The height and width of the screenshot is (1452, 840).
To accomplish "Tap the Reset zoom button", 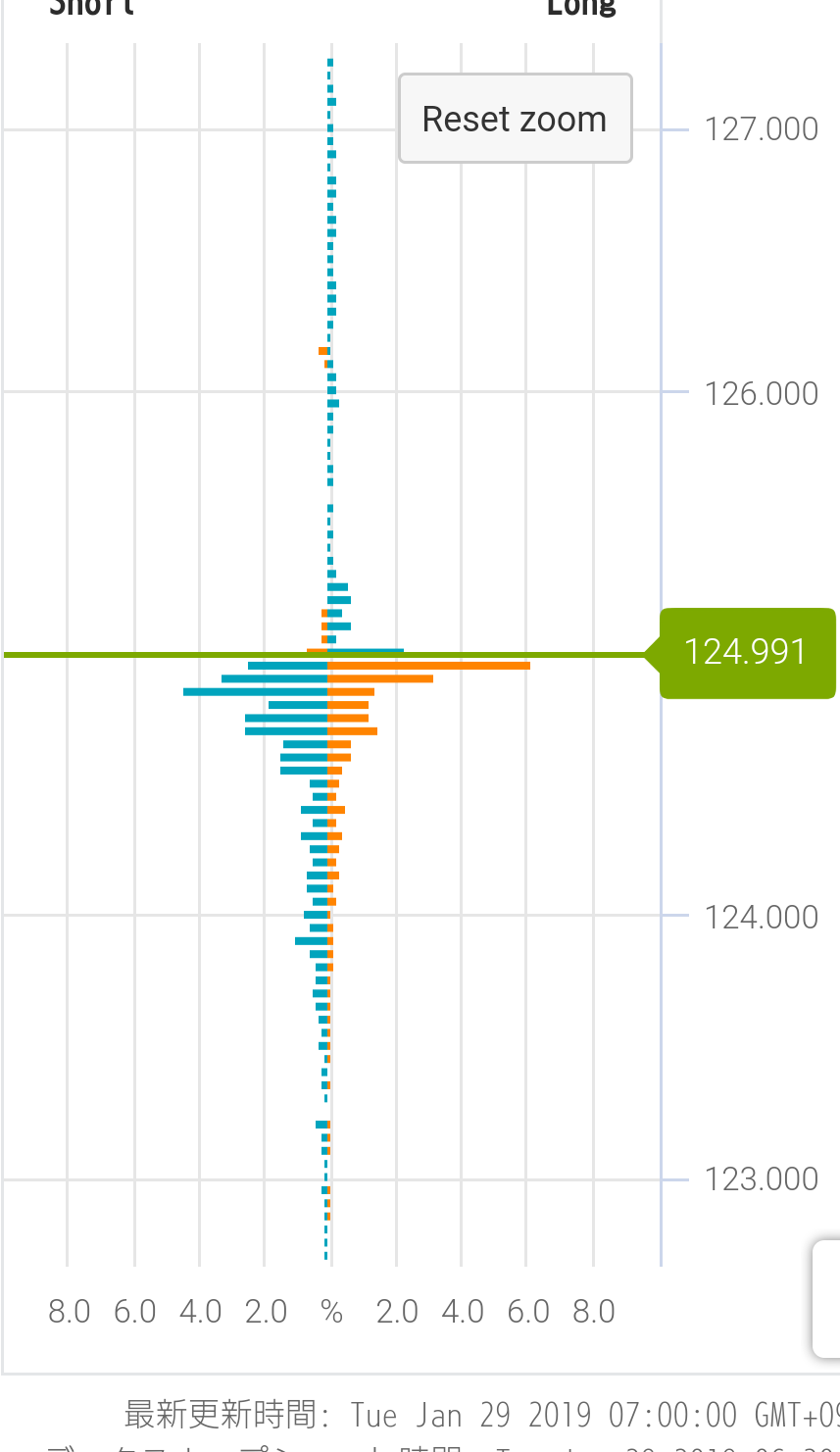I will tap(515, 119).
